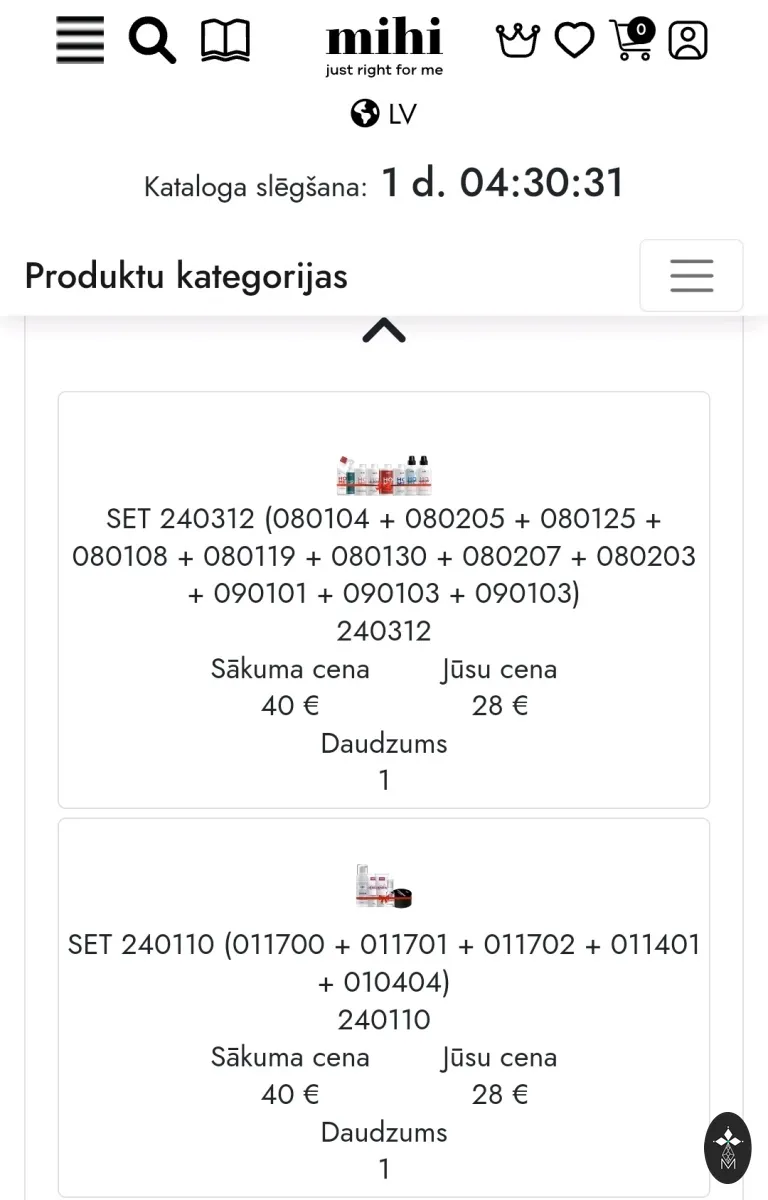Open the user account profile
The width and height of the screenshot is (768, 1200).
pos(688,41)
